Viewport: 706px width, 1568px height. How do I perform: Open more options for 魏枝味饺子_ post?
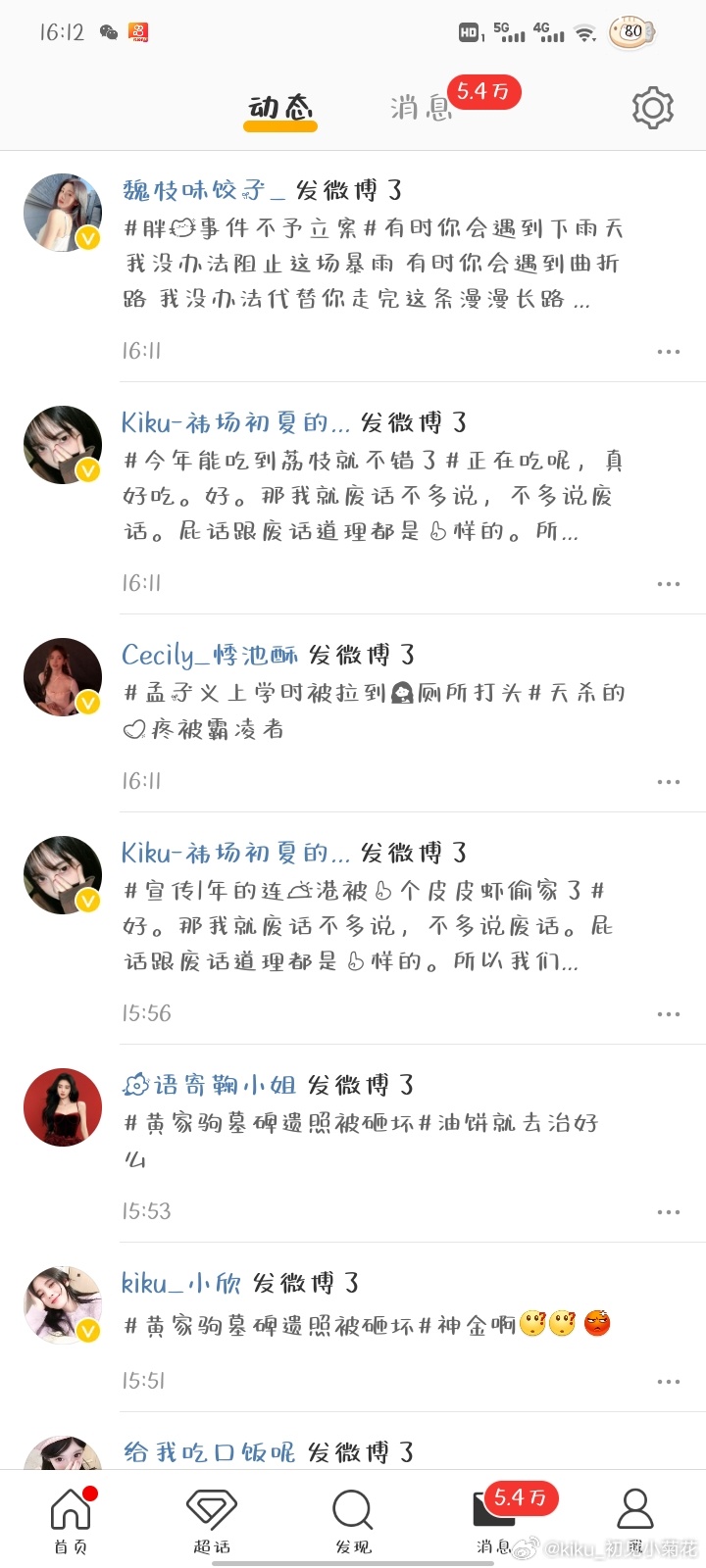click(x=669, y=352)
